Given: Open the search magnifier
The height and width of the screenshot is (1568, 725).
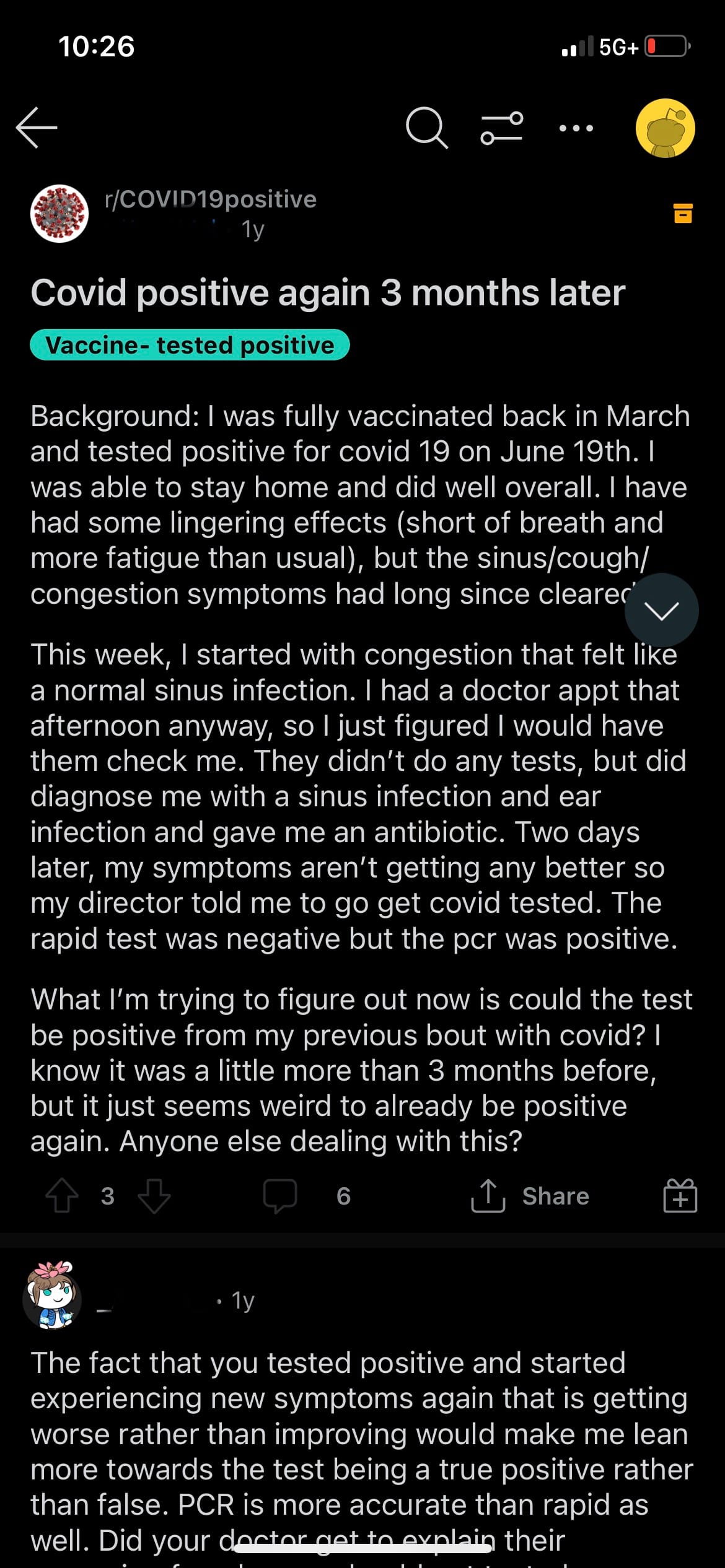Looking at the screenshot, I should tap(426, 128).
